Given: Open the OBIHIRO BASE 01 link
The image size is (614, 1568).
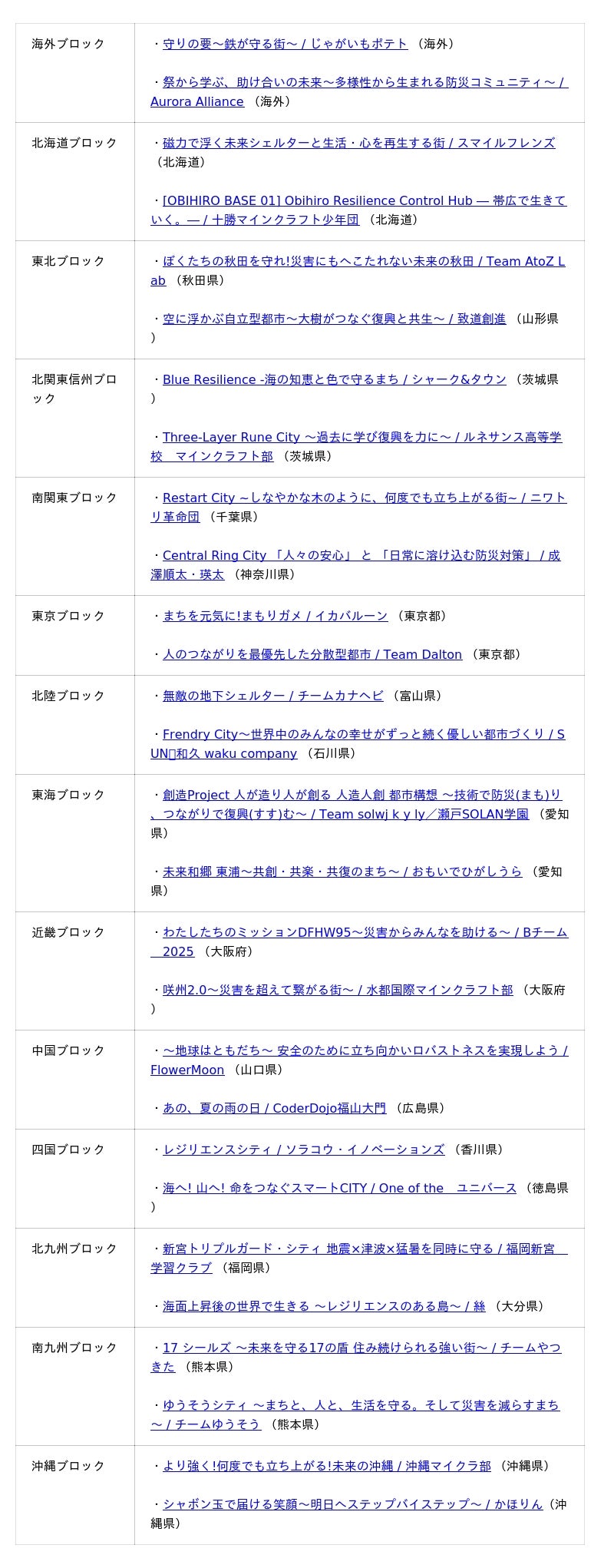Looking at the screenshot, I should (364, 200).
